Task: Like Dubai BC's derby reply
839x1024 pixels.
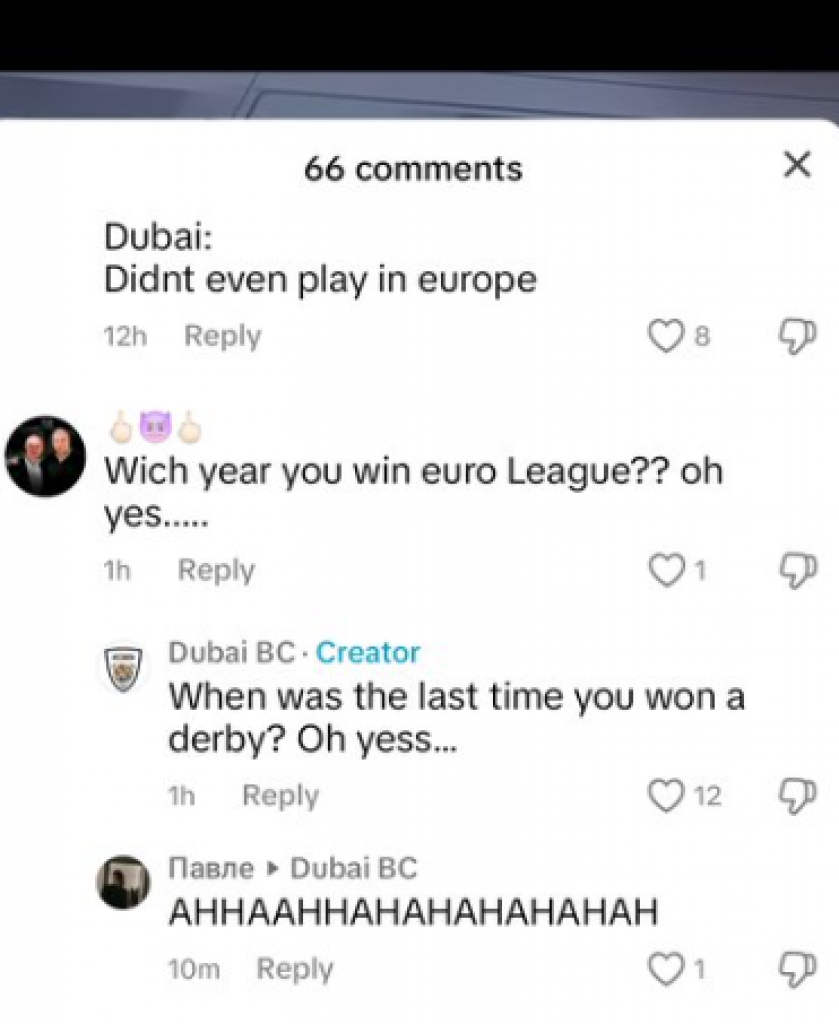Action: pos(665,796)
